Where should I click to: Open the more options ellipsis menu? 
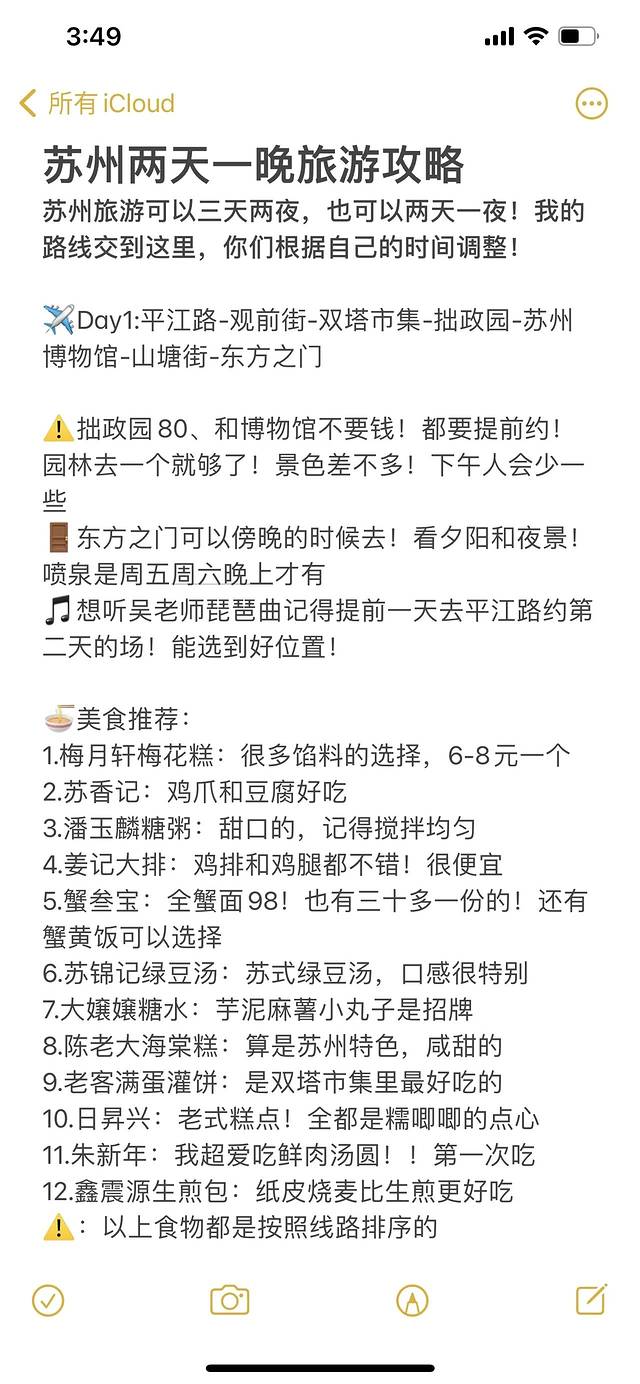tap(592, 104)
